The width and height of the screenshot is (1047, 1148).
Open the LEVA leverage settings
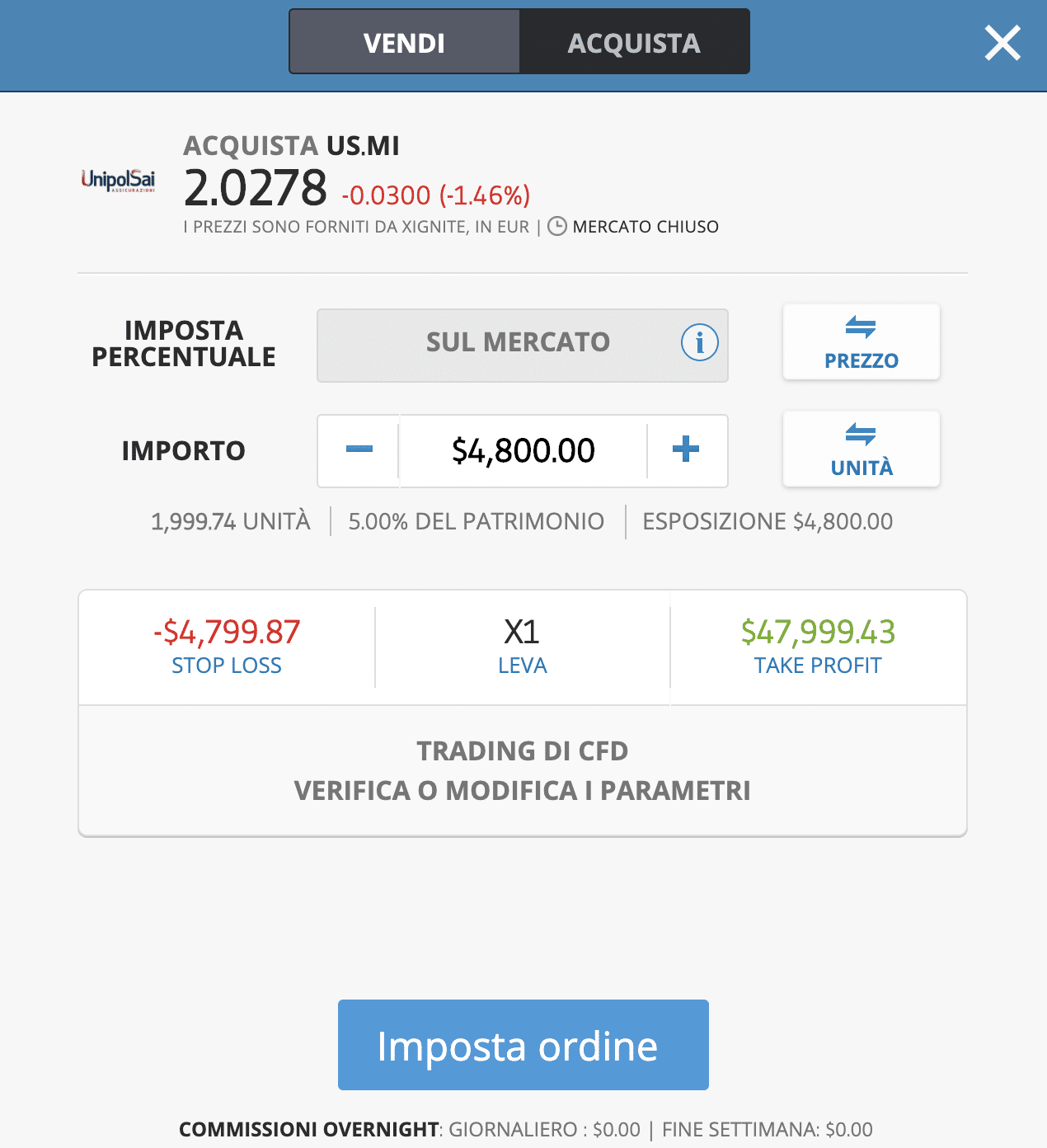[x=522, y=647]
